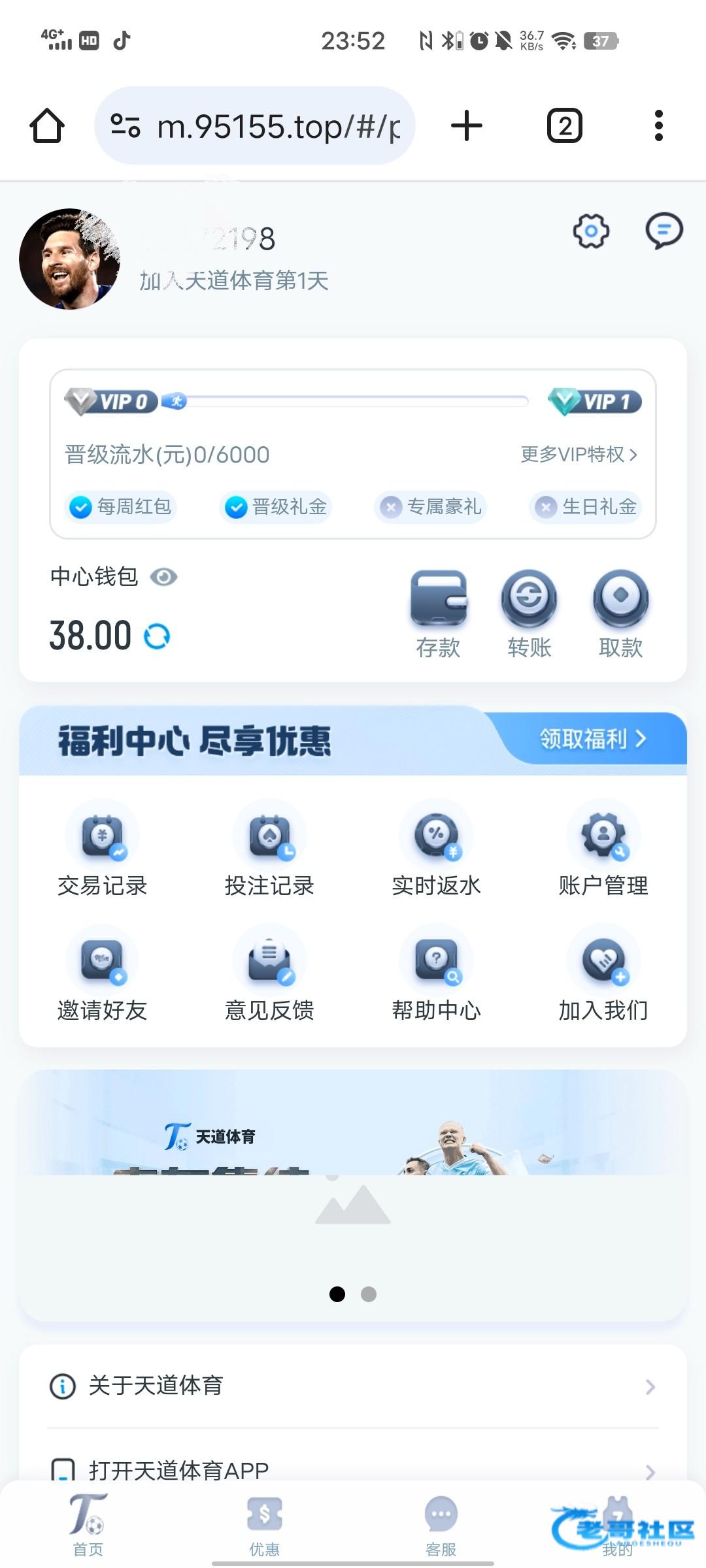Tap 领取福利 to claim benefits
The image size is (706, 1568).
point(592,739)
